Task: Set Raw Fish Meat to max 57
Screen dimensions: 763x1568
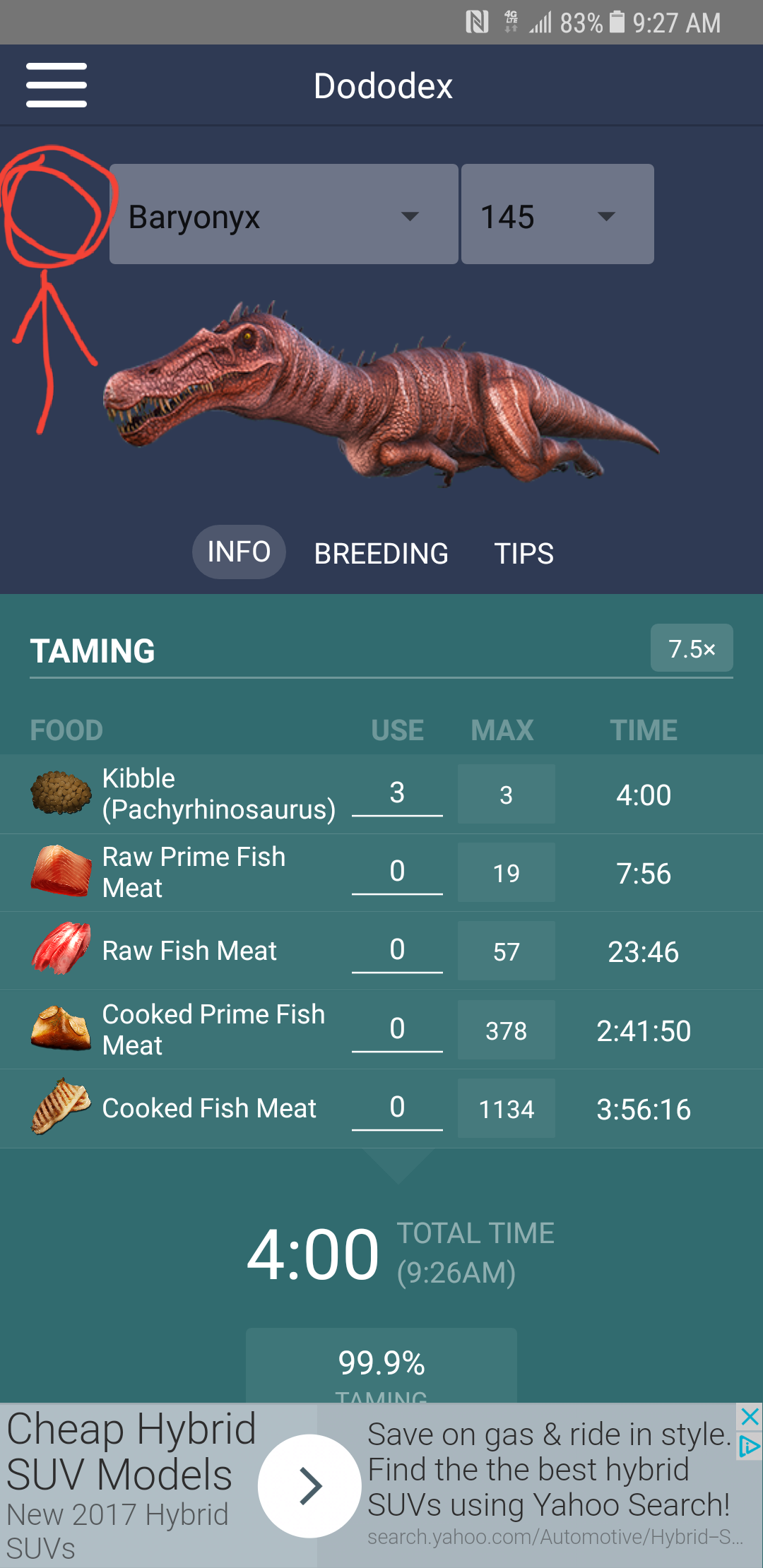Action: pos(506,951)
